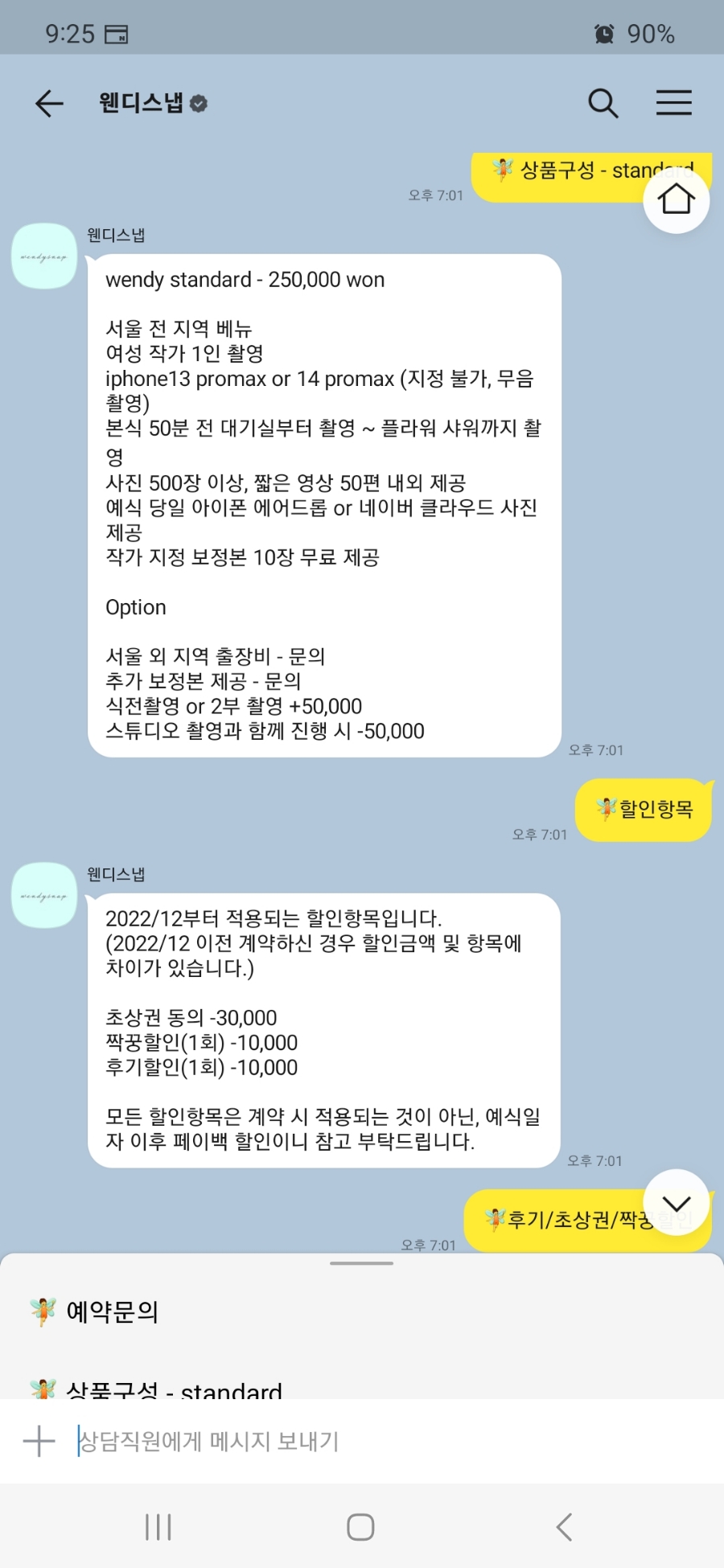Search within this chat
724x1568 pixels.
coord(603,104)
